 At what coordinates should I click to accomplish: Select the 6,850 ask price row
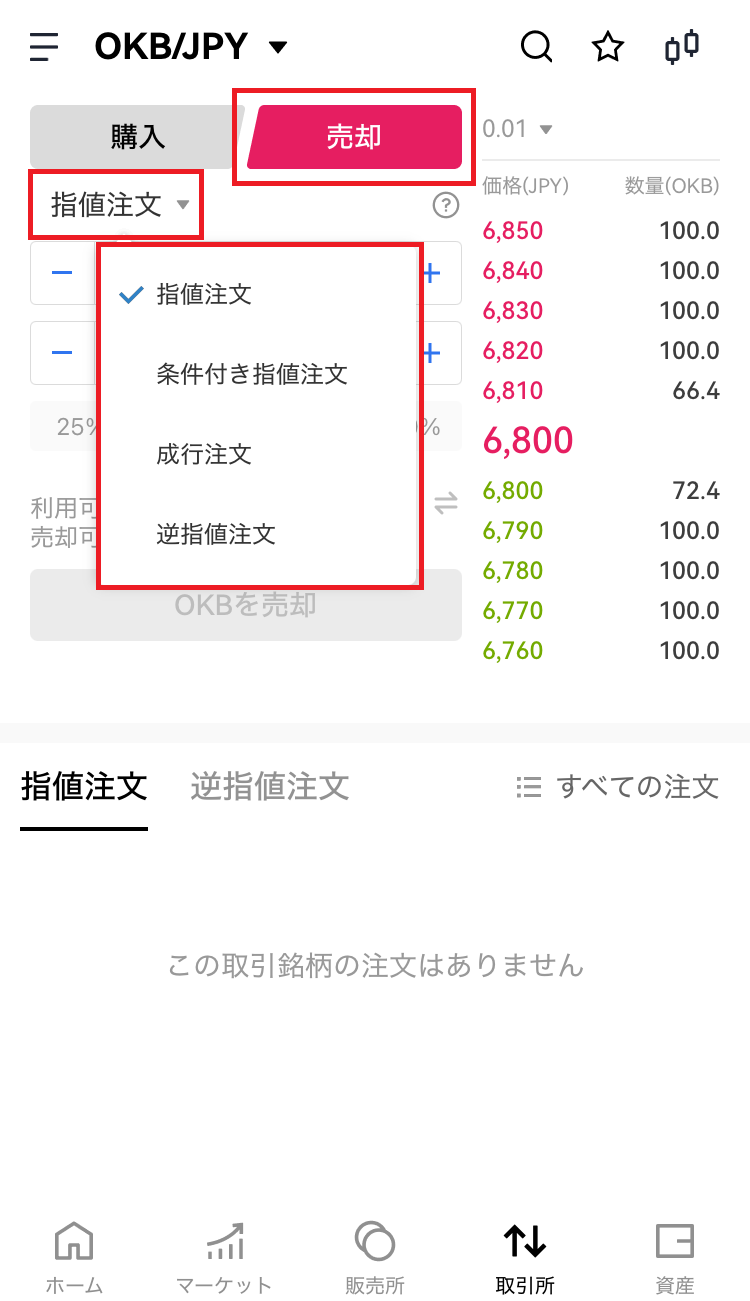pyautogui.click(x=600, y=231)
